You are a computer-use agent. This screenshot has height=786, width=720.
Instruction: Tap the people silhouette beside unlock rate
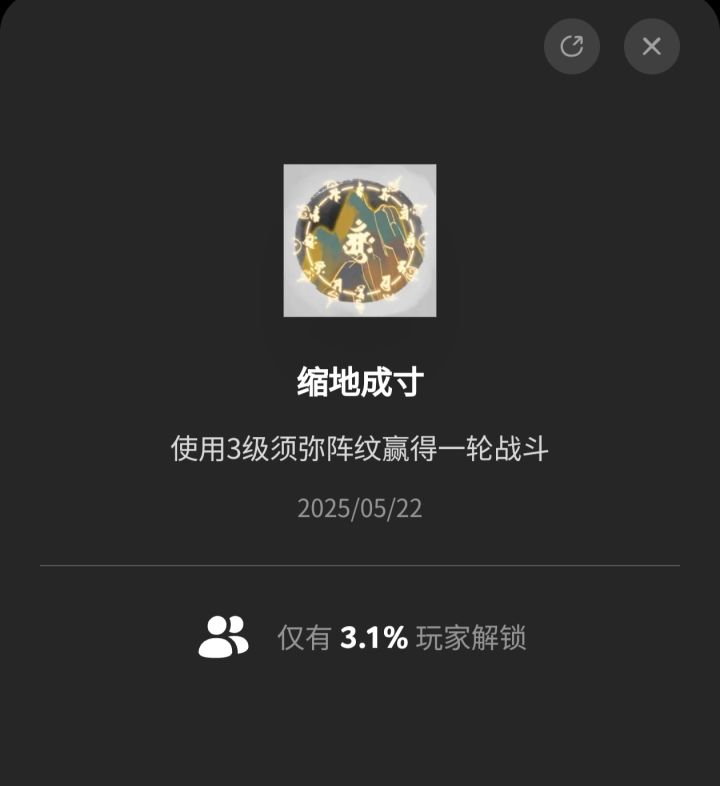coord(228,632)
